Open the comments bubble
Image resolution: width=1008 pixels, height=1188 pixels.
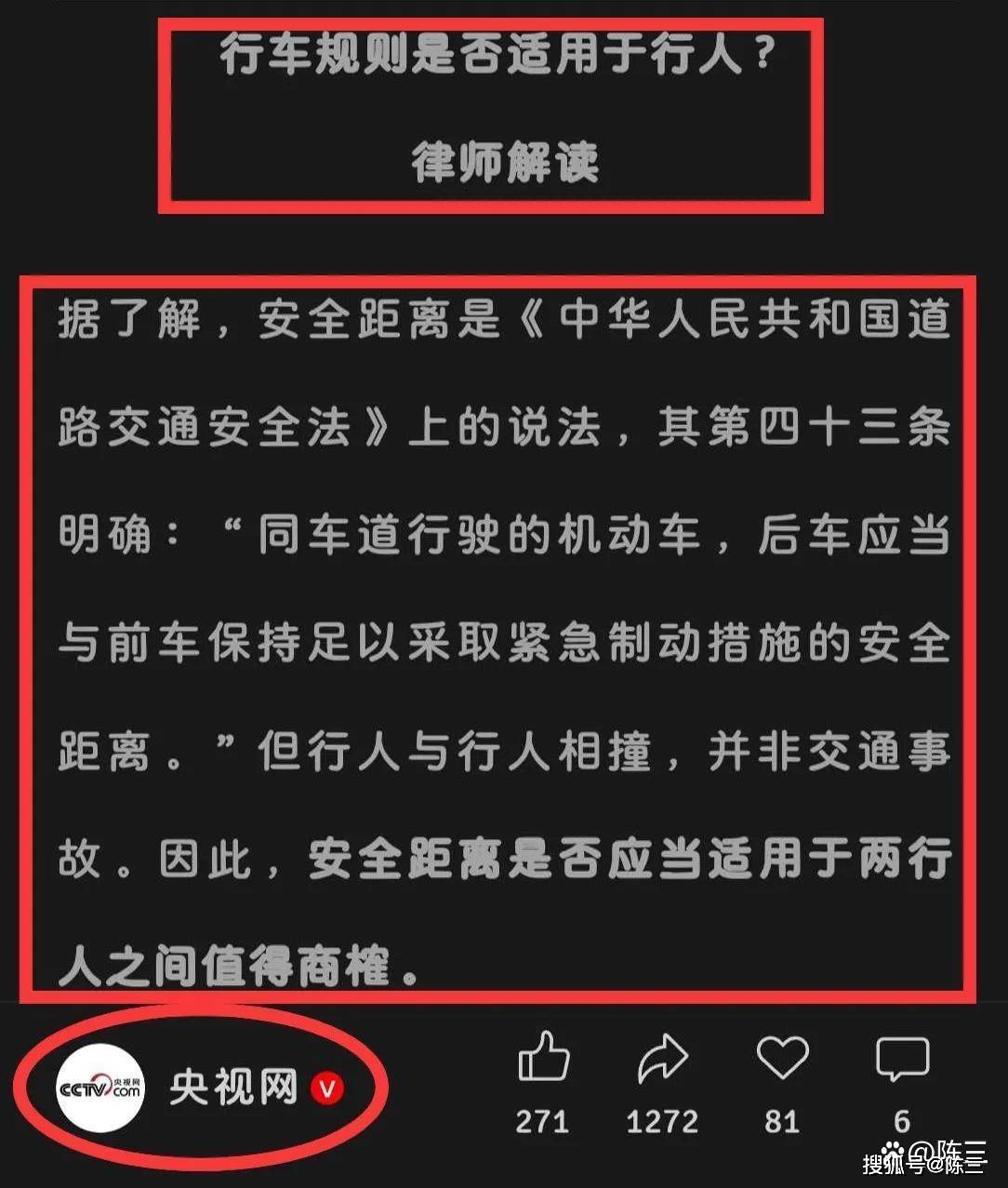coord(902,1059)
